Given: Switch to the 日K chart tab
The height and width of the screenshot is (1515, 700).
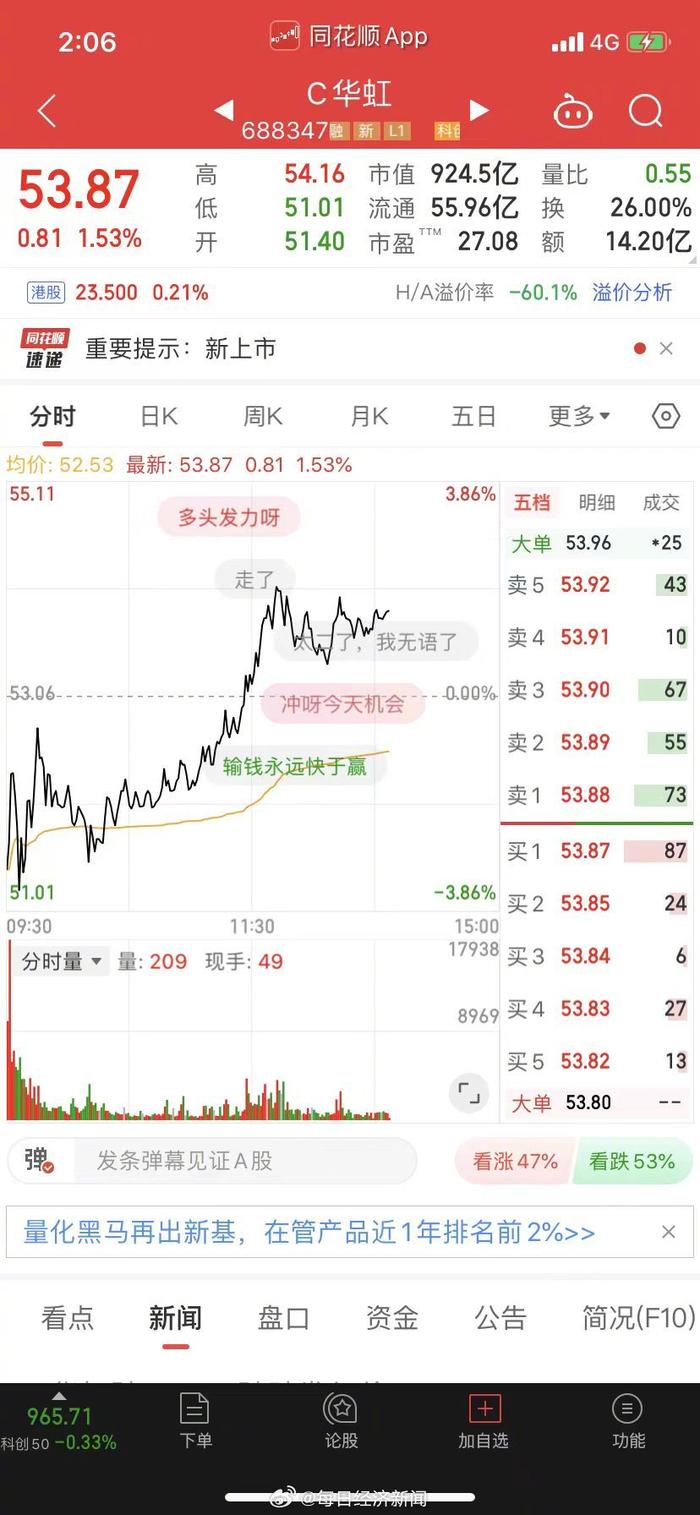Looking at the screenshot, I should click(x=159, y=416).
